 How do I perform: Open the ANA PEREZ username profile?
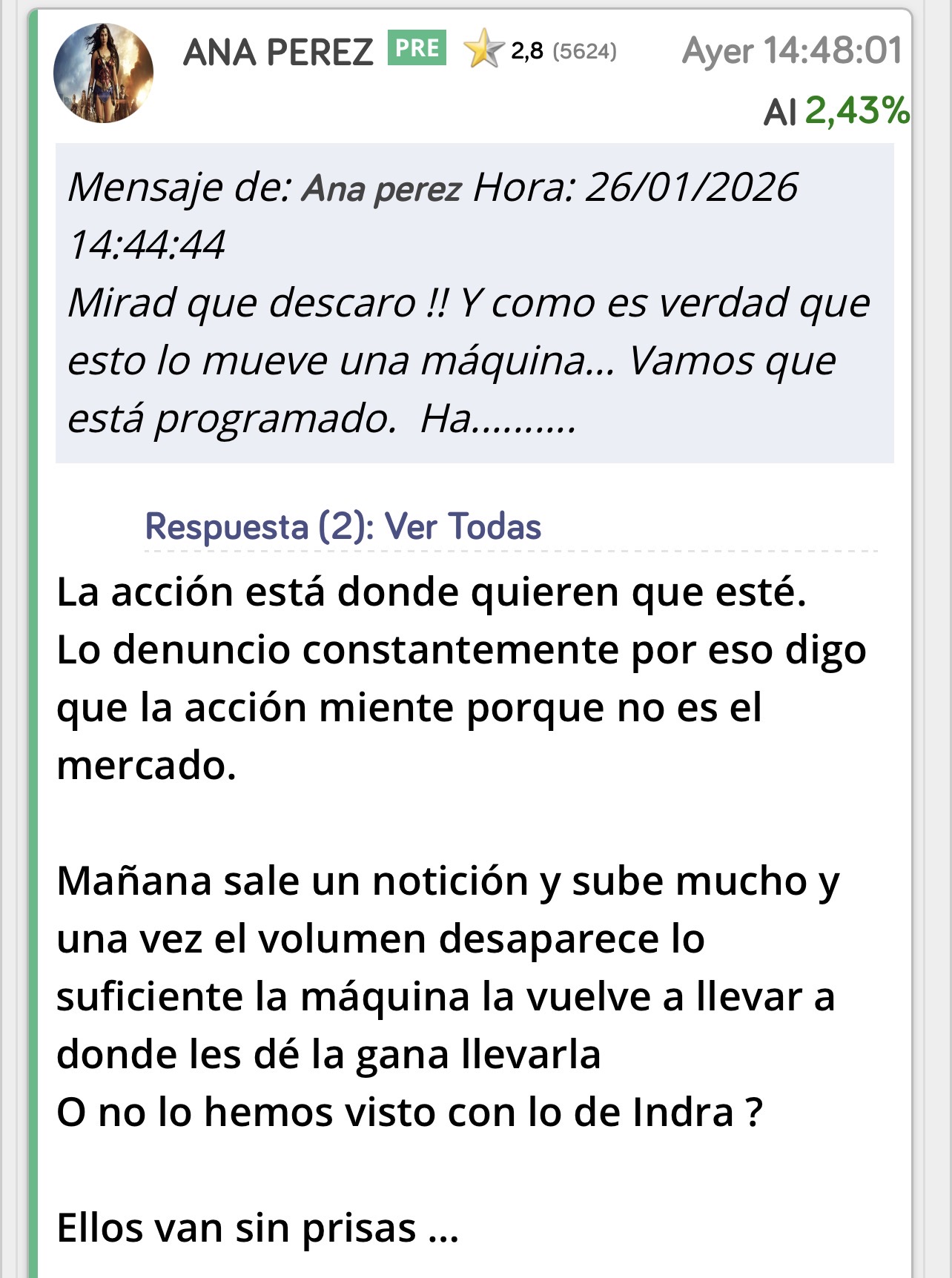(278, 52)
